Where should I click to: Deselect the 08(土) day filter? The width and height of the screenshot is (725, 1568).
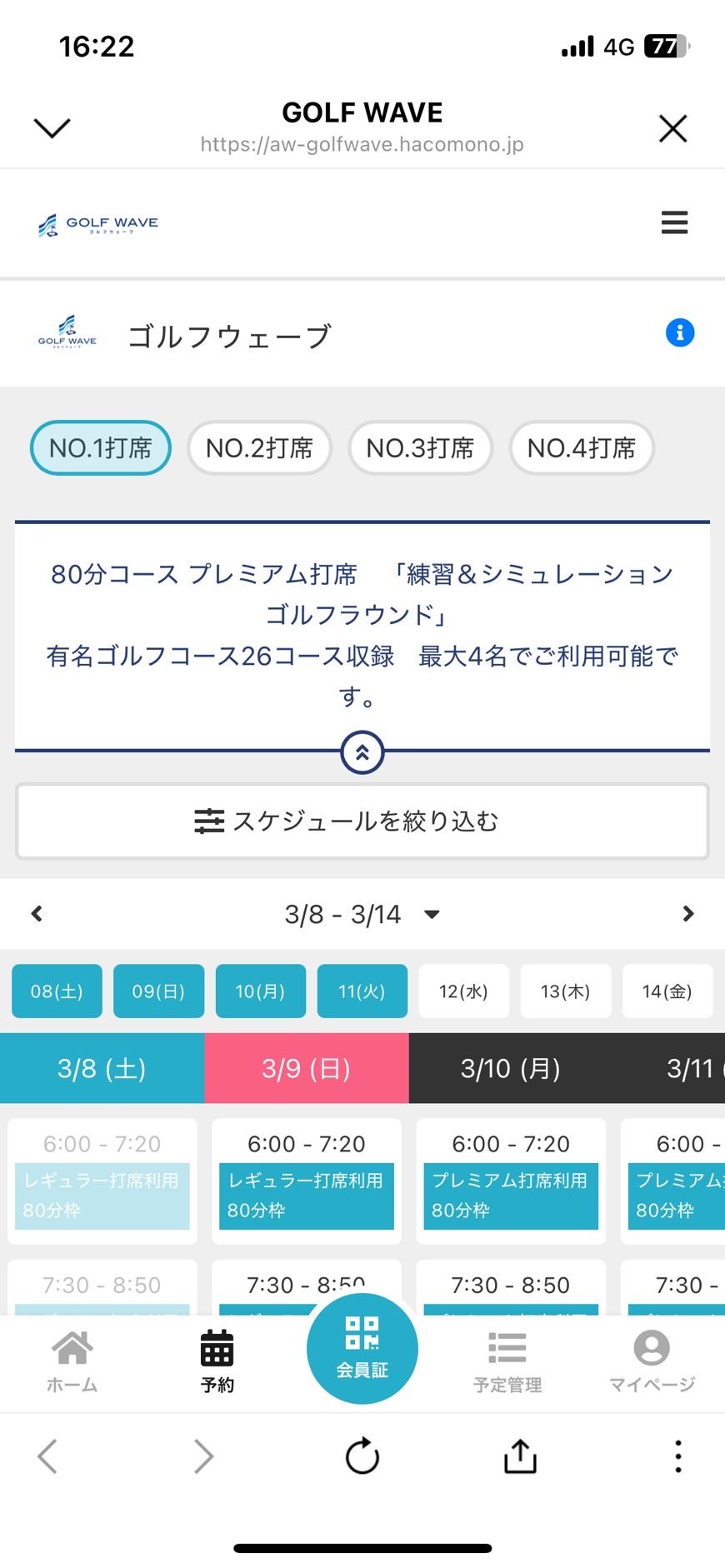(56, 991)
